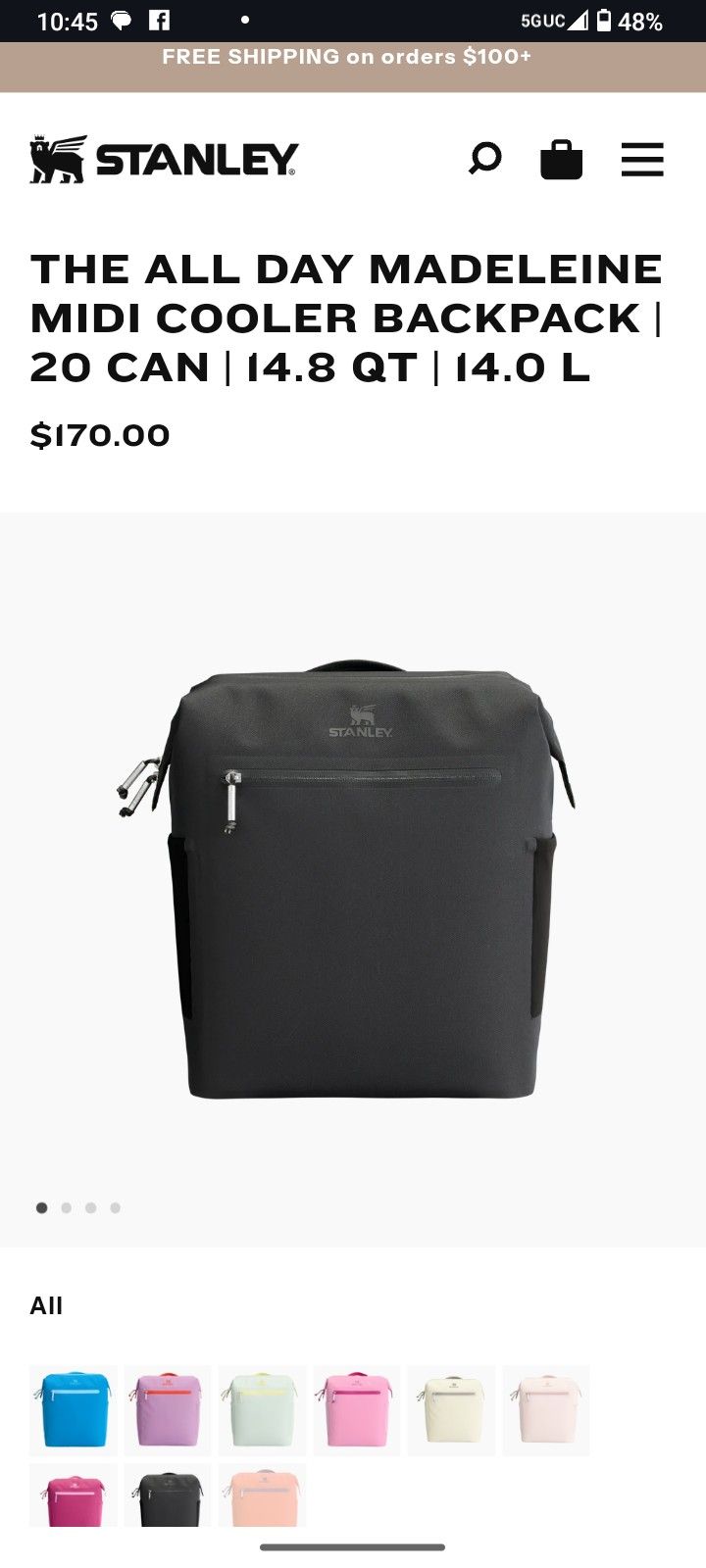
Task: Open the search icon in the header
Action: click(484, 159)
